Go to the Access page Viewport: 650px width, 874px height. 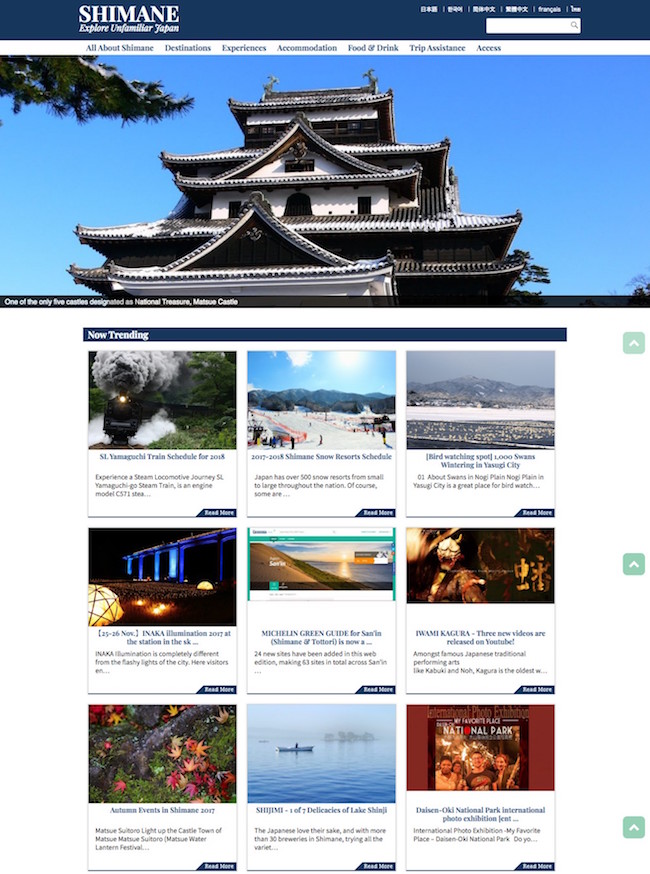click(x=489, y=48)
